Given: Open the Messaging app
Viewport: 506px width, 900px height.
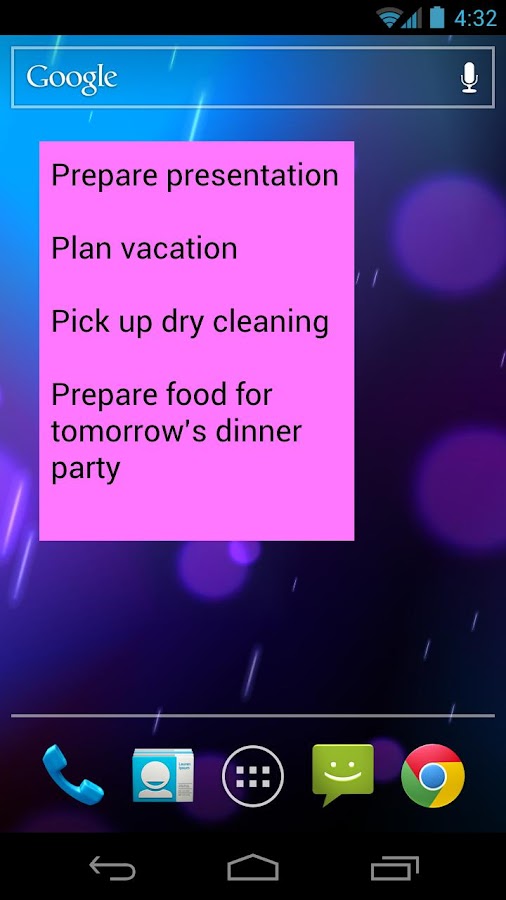Looking at the screenshot, I should click(342, 775).
